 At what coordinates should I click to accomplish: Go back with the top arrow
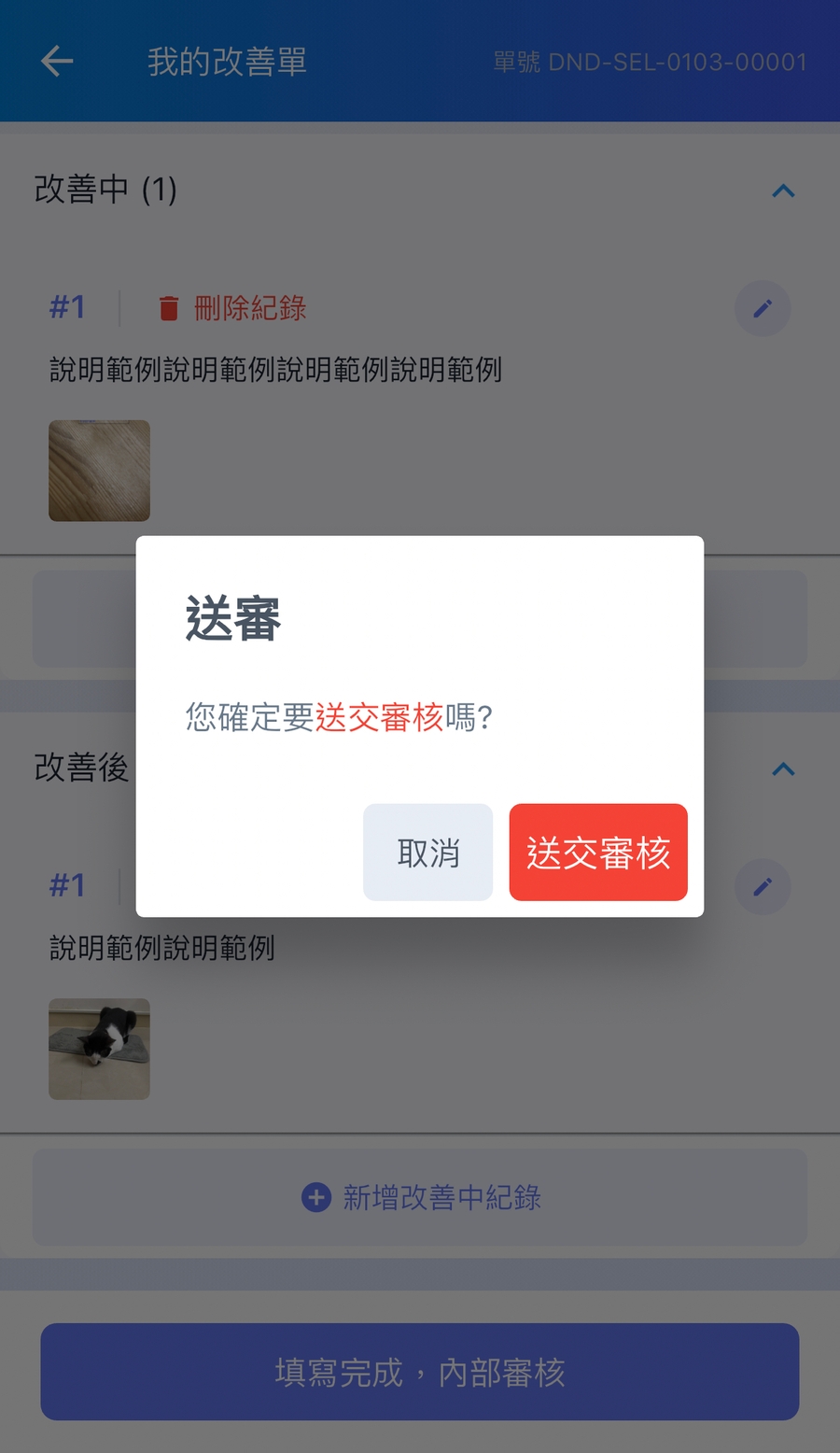[57, 62]
